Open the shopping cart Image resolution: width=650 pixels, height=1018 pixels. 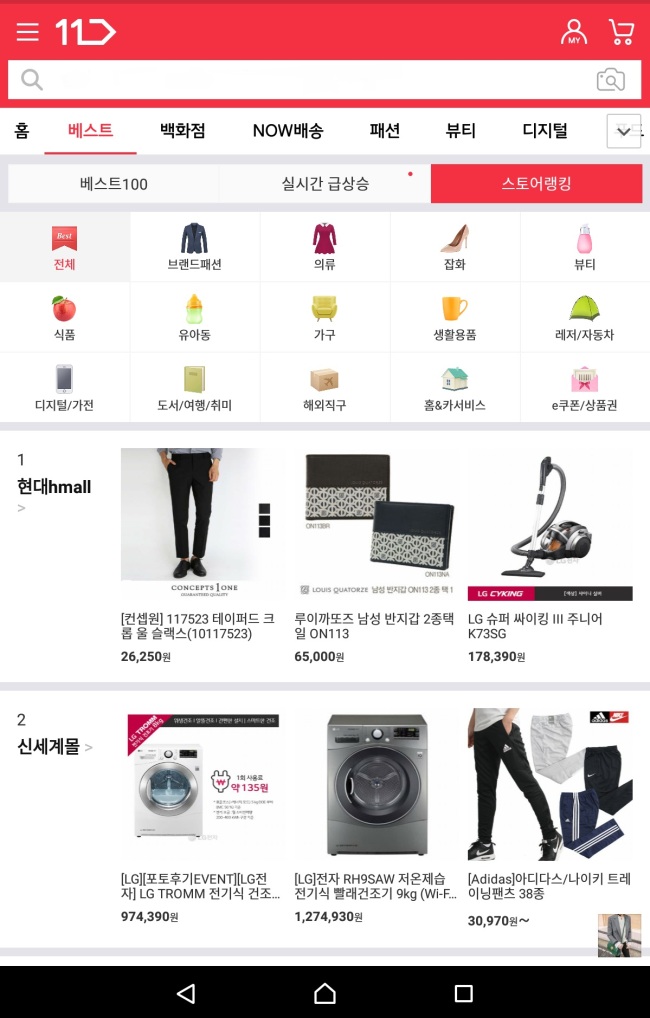[621, 32]
